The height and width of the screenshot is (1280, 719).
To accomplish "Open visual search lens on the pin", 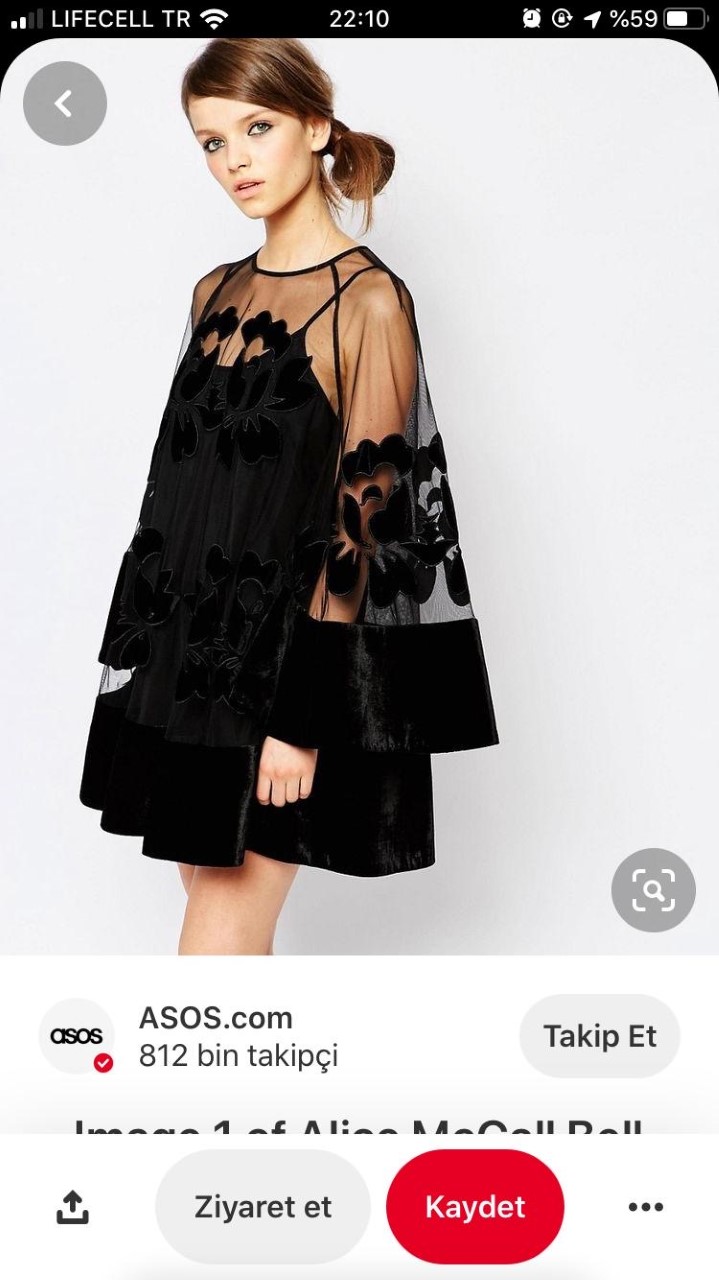I will point(653,890).
